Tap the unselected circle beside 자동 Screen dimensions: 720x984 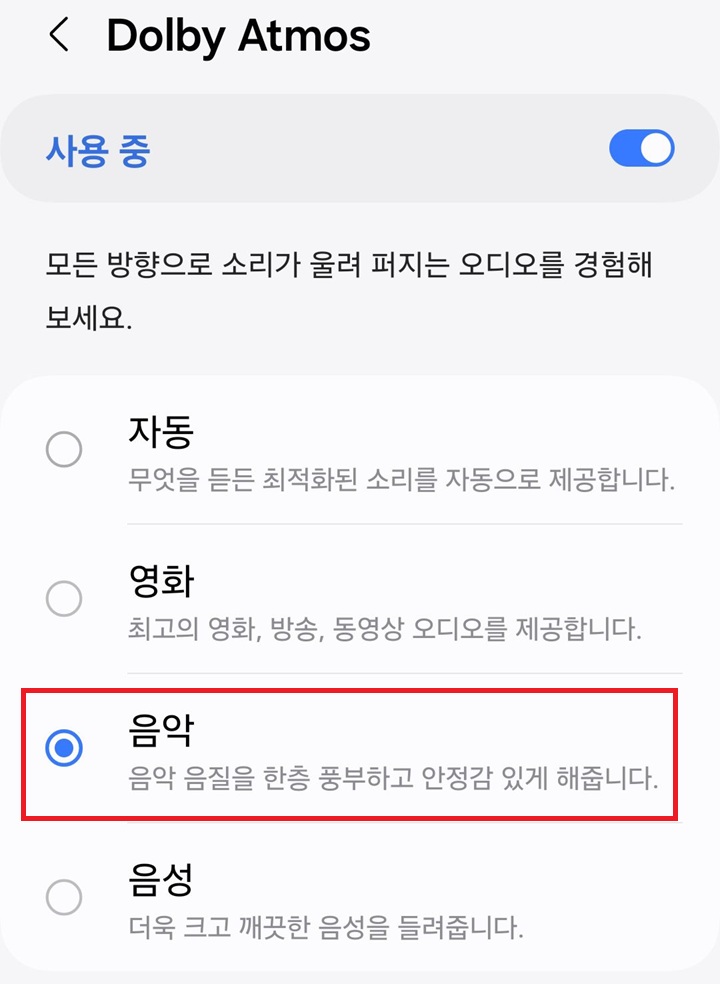(64, 450)
